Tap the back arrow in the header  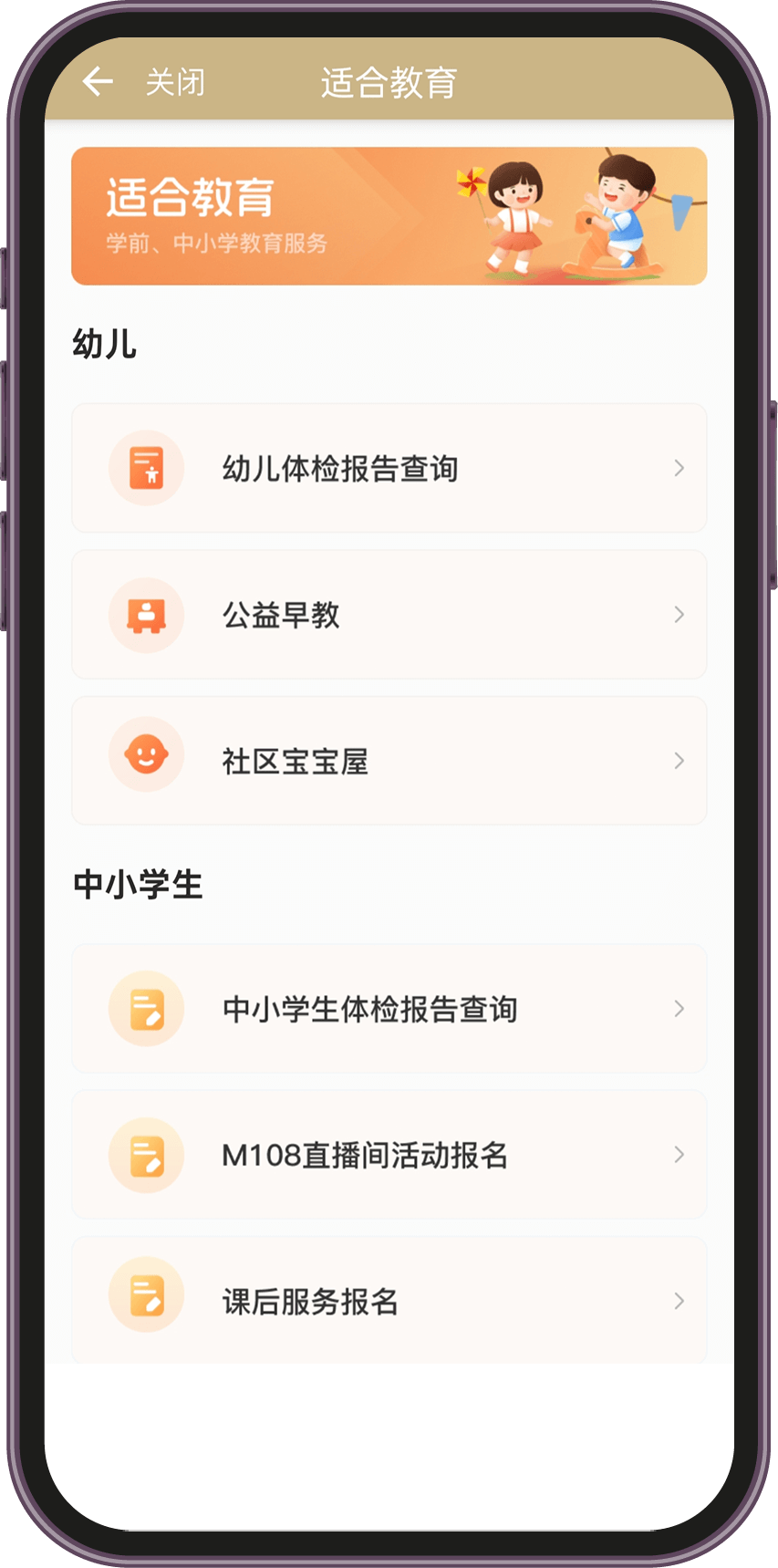click(98, 82)
